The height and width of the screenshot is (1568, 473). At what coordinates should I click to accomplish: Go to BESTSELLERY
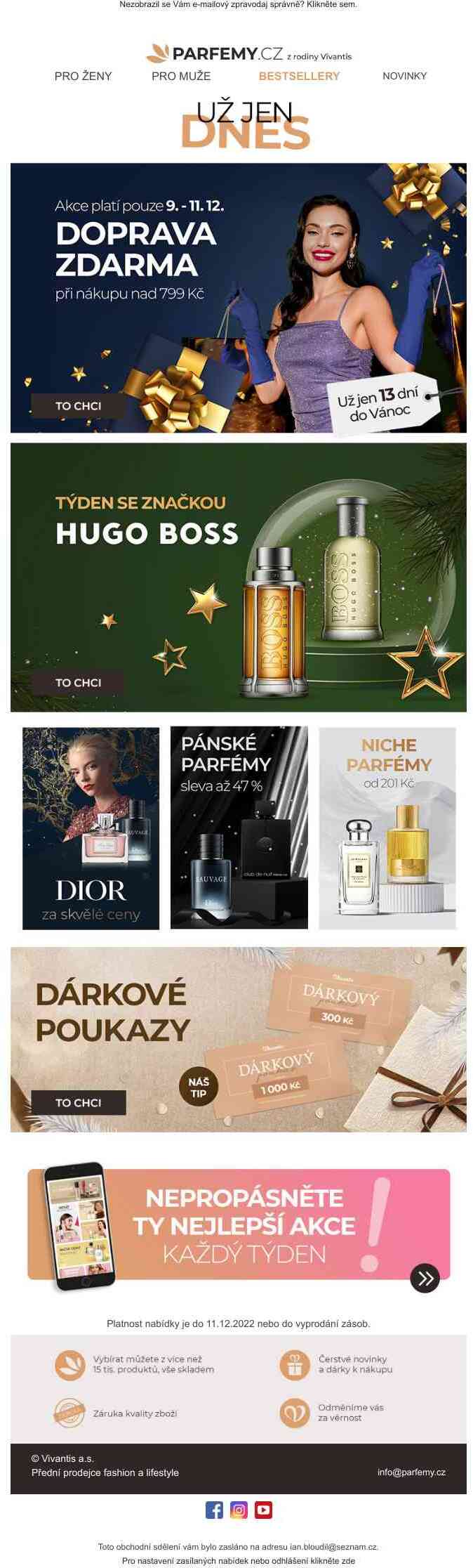pyautogui.click(x=299, y=76)
